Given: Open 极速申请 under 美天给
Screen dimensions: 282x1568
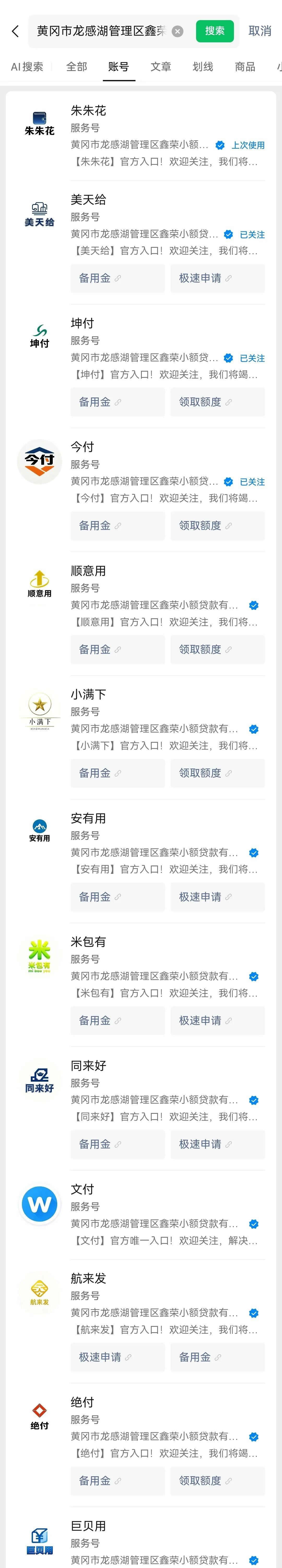Looking at the screenshot, I should point(217,278).
